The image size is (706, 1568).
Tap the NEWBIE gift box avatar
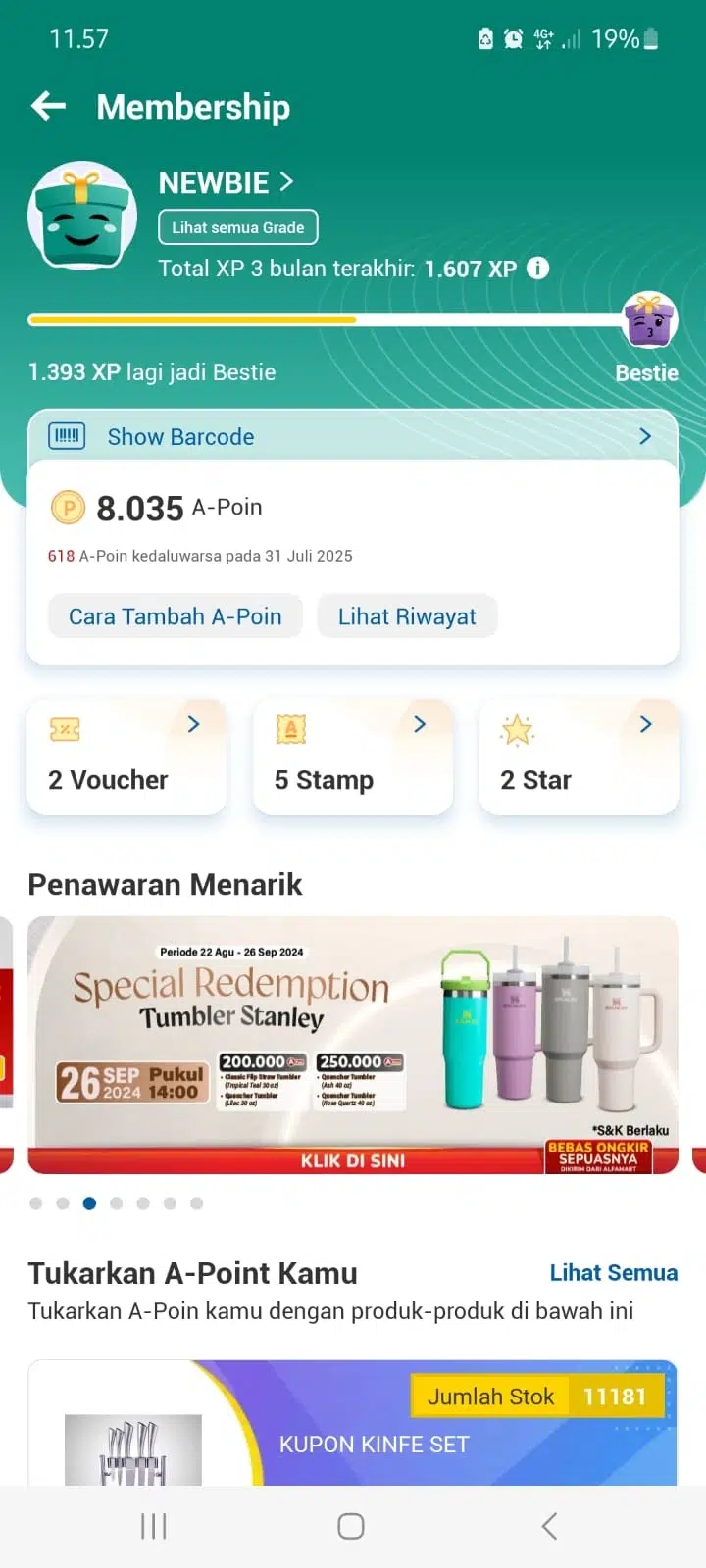(82, 214)
